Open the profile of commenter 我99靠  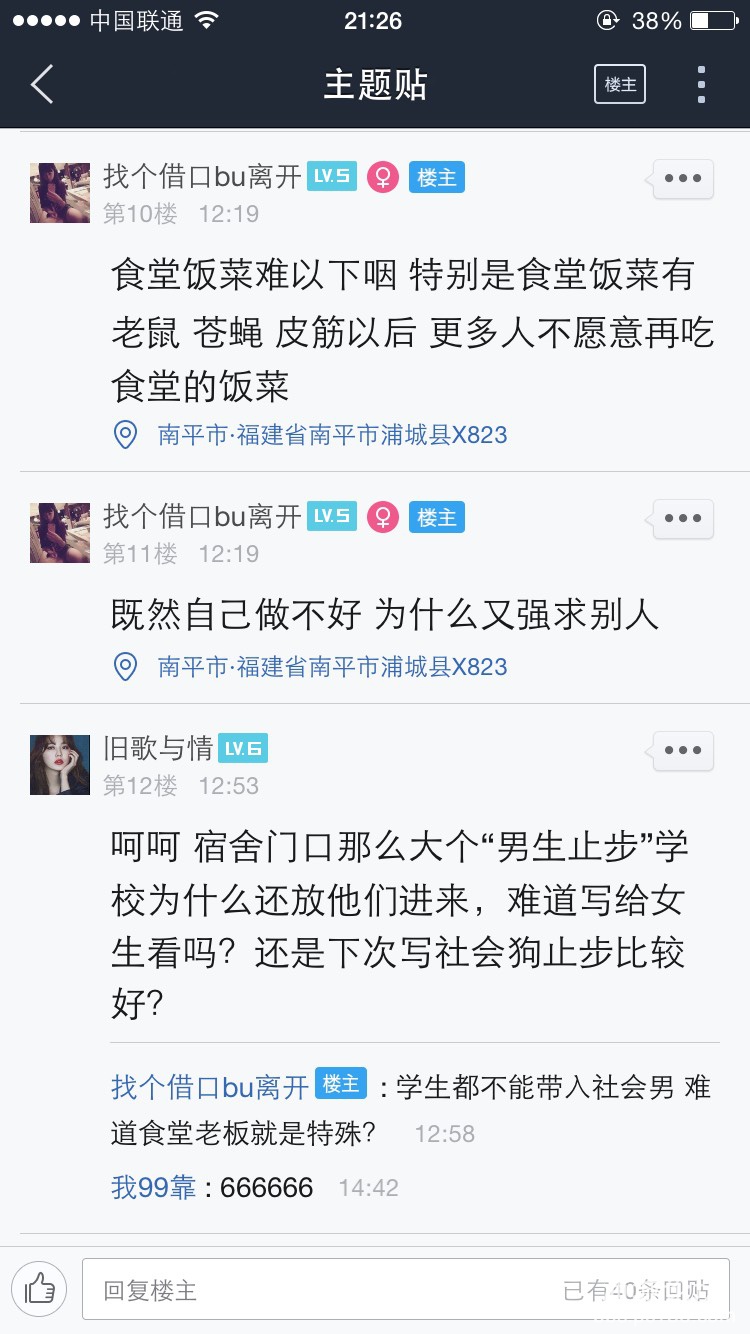(x=153, y=1187)
